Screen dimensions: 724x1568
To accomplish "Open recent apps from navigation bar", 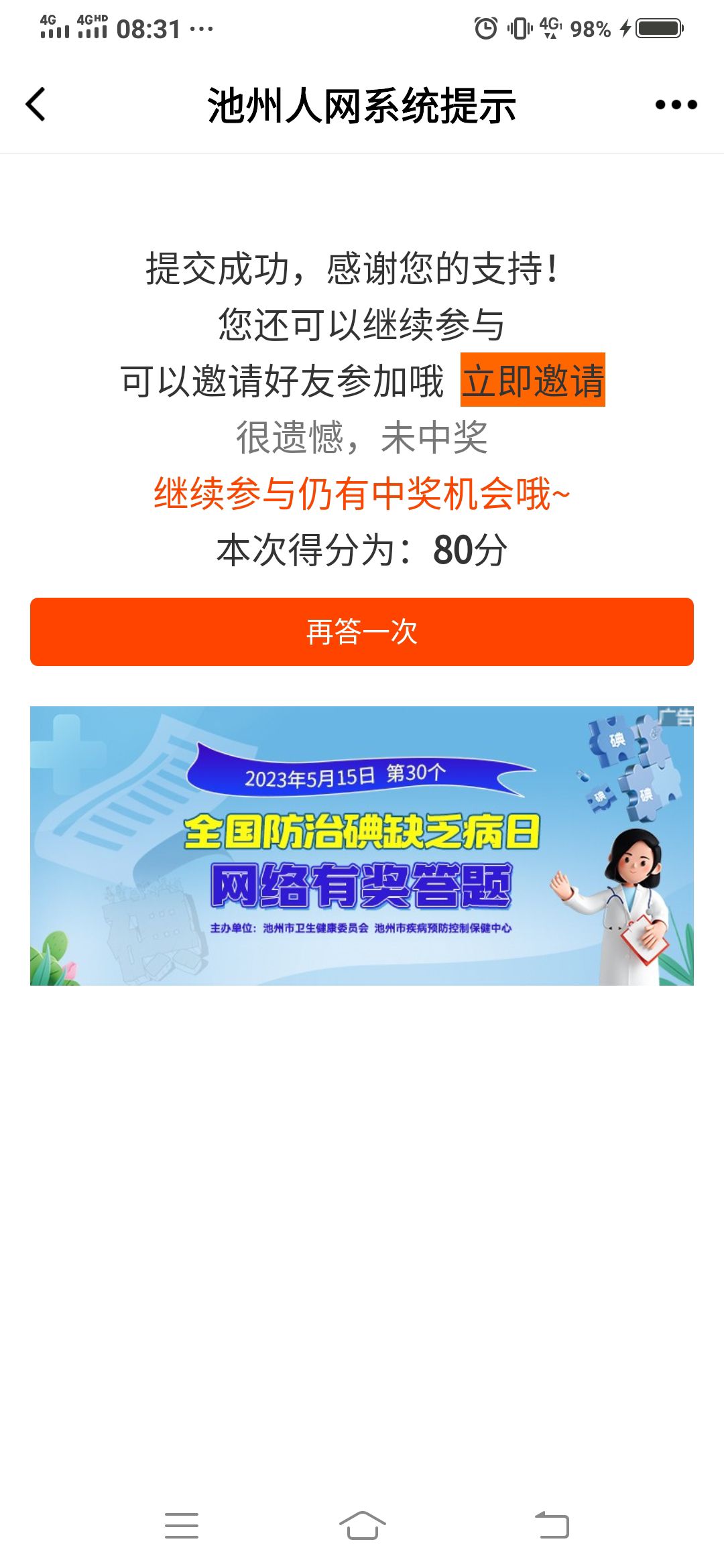I will [x=182, y=1525].
